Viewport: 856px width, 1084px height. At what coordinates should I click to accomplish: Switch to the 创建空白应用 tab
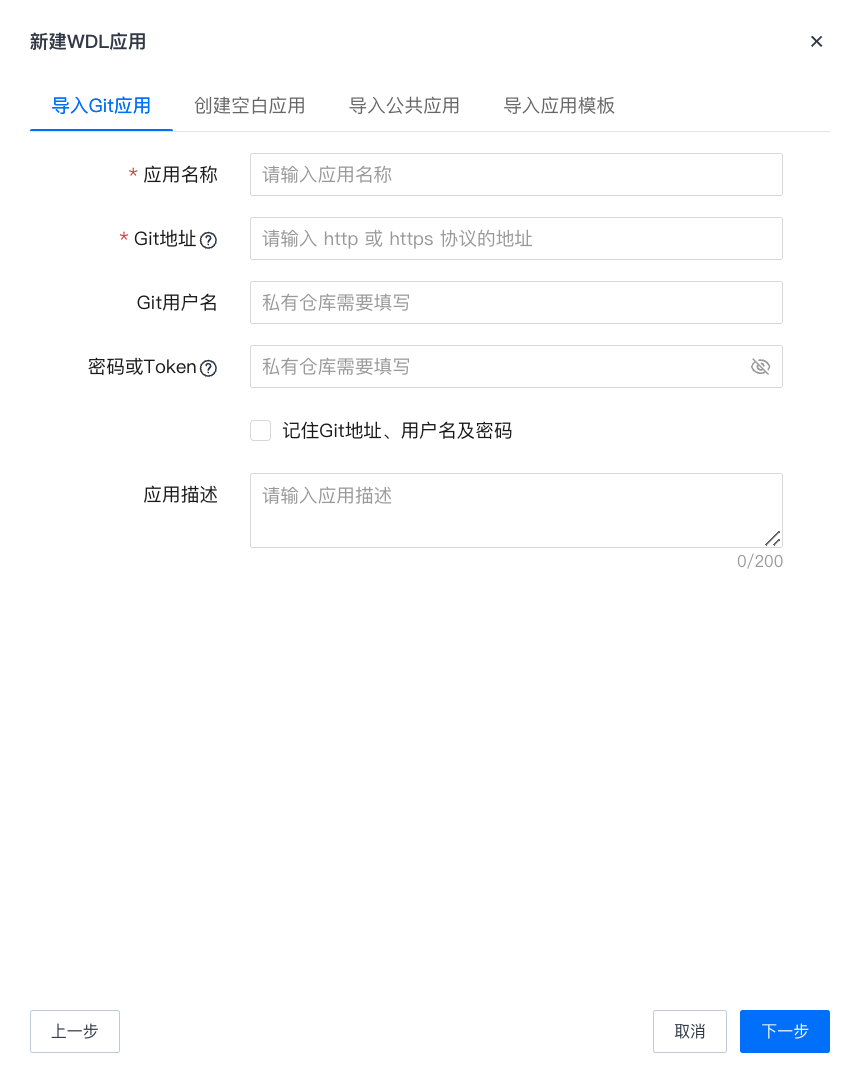click(249, 106)
